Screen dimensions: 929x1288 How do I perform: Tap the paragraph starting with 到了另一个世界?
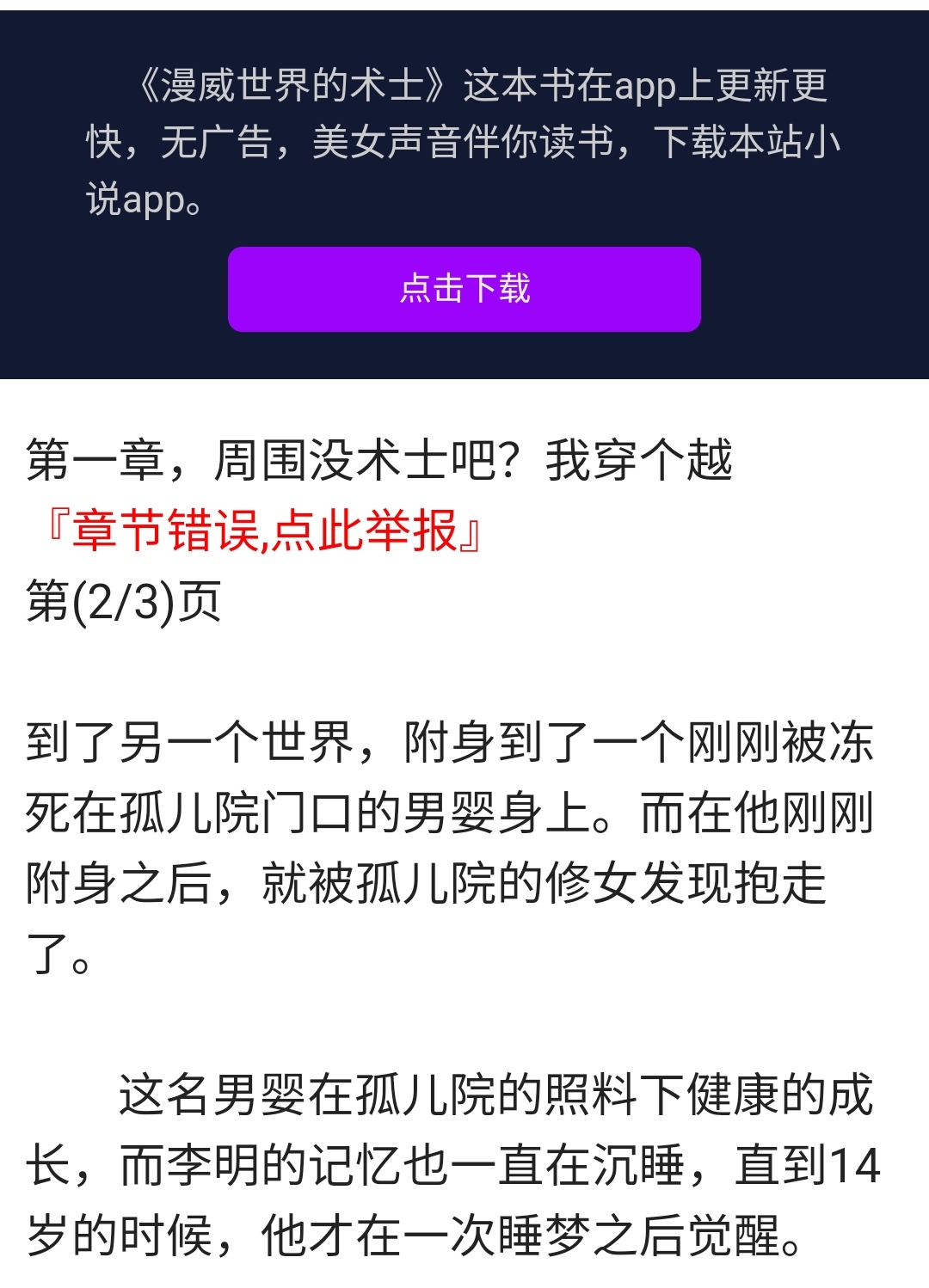pos(430,748)
